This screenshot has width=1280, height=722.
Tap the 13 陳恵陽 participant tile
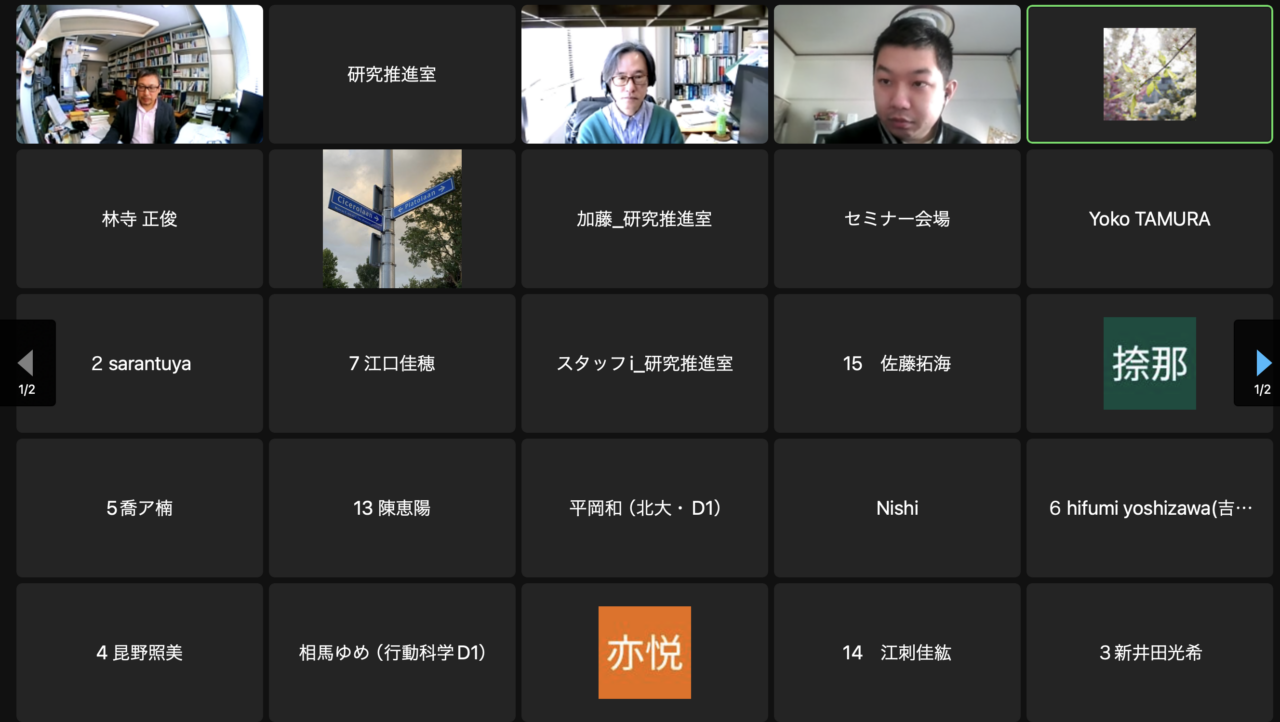coord(392,508)
